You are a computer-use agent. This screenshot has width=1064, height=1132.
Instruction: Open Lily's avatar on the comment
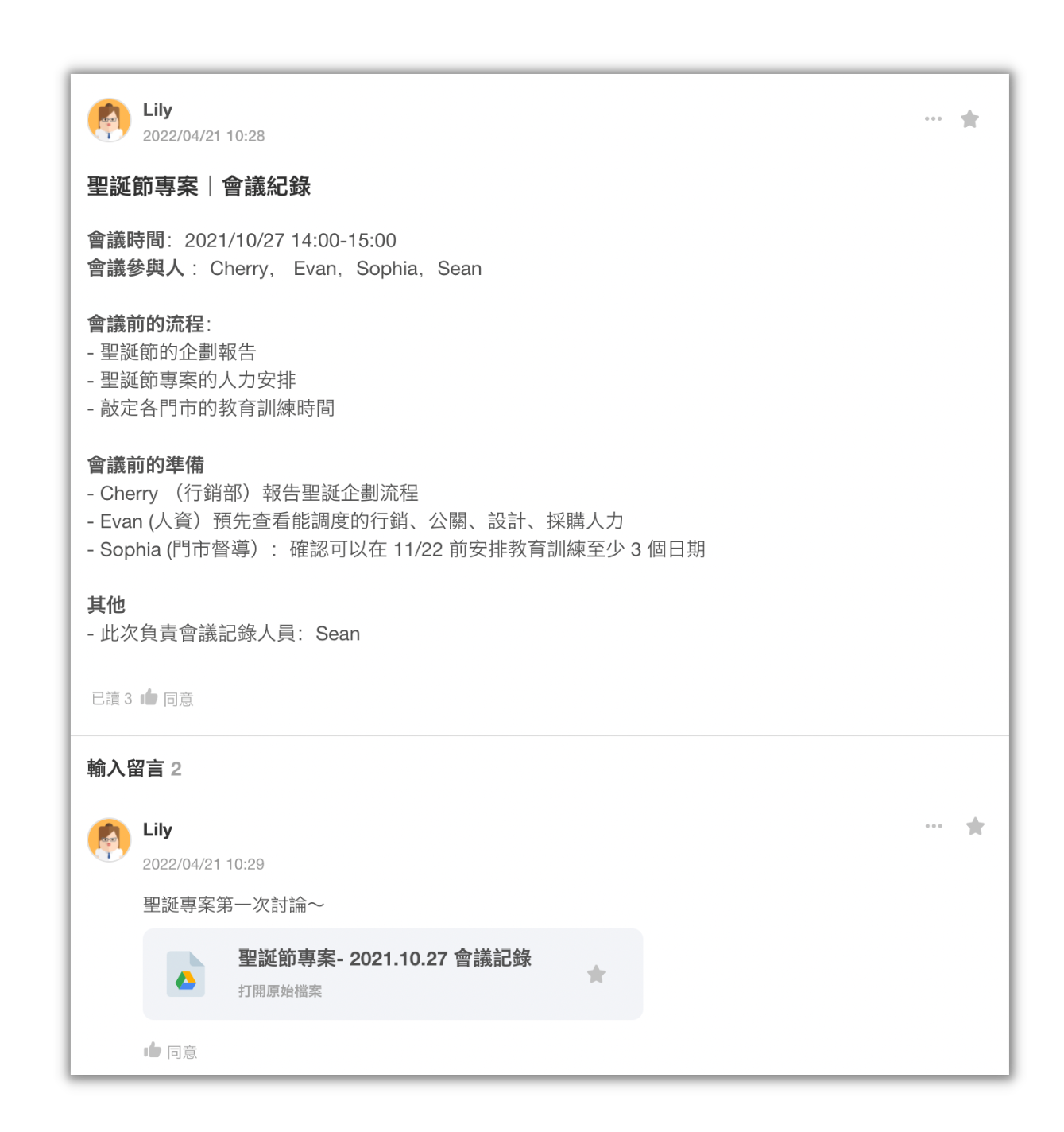click(x=109, y=840)
